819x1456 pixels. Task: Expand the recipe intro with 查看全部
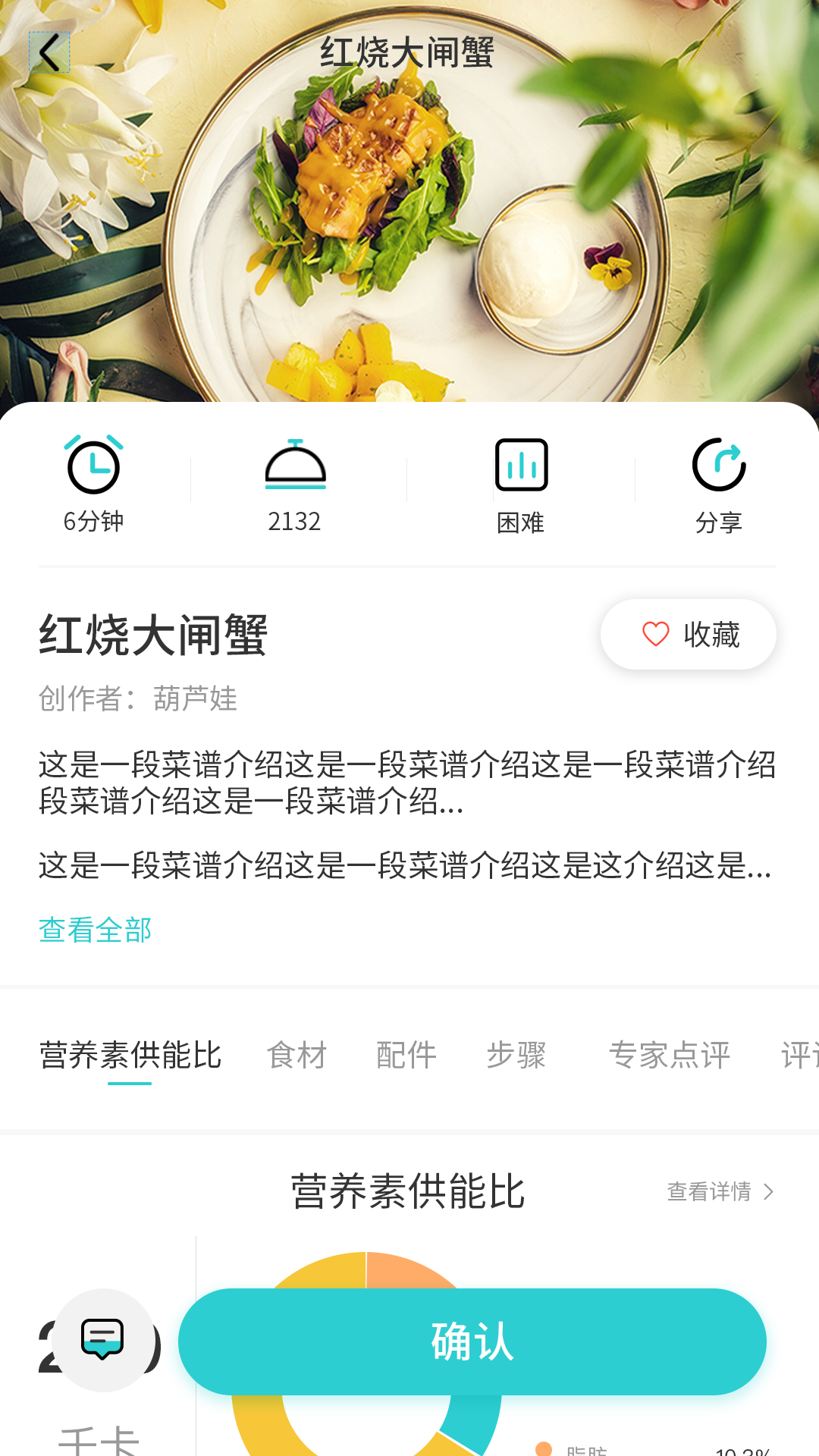[94, 928]
